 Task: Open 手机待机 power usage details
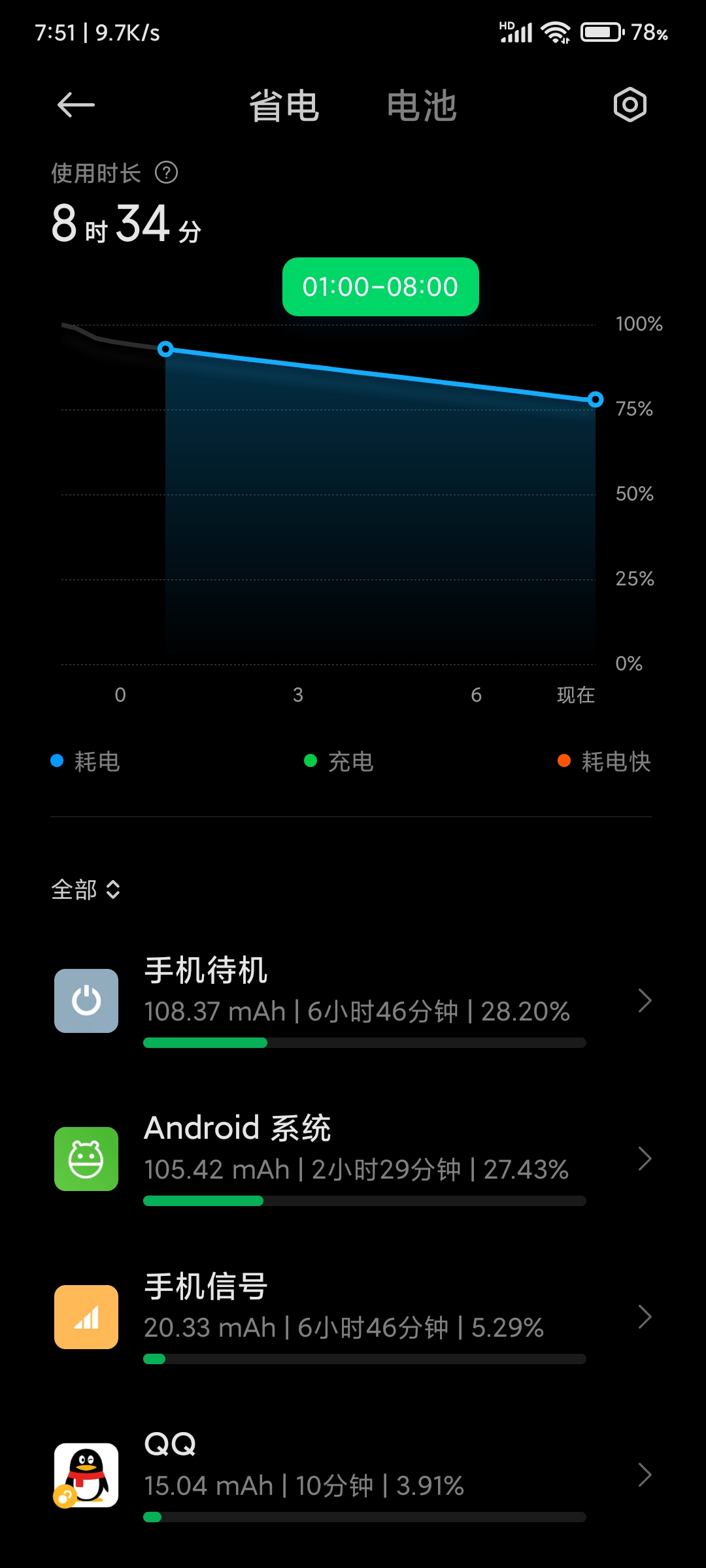[353, 1001]
